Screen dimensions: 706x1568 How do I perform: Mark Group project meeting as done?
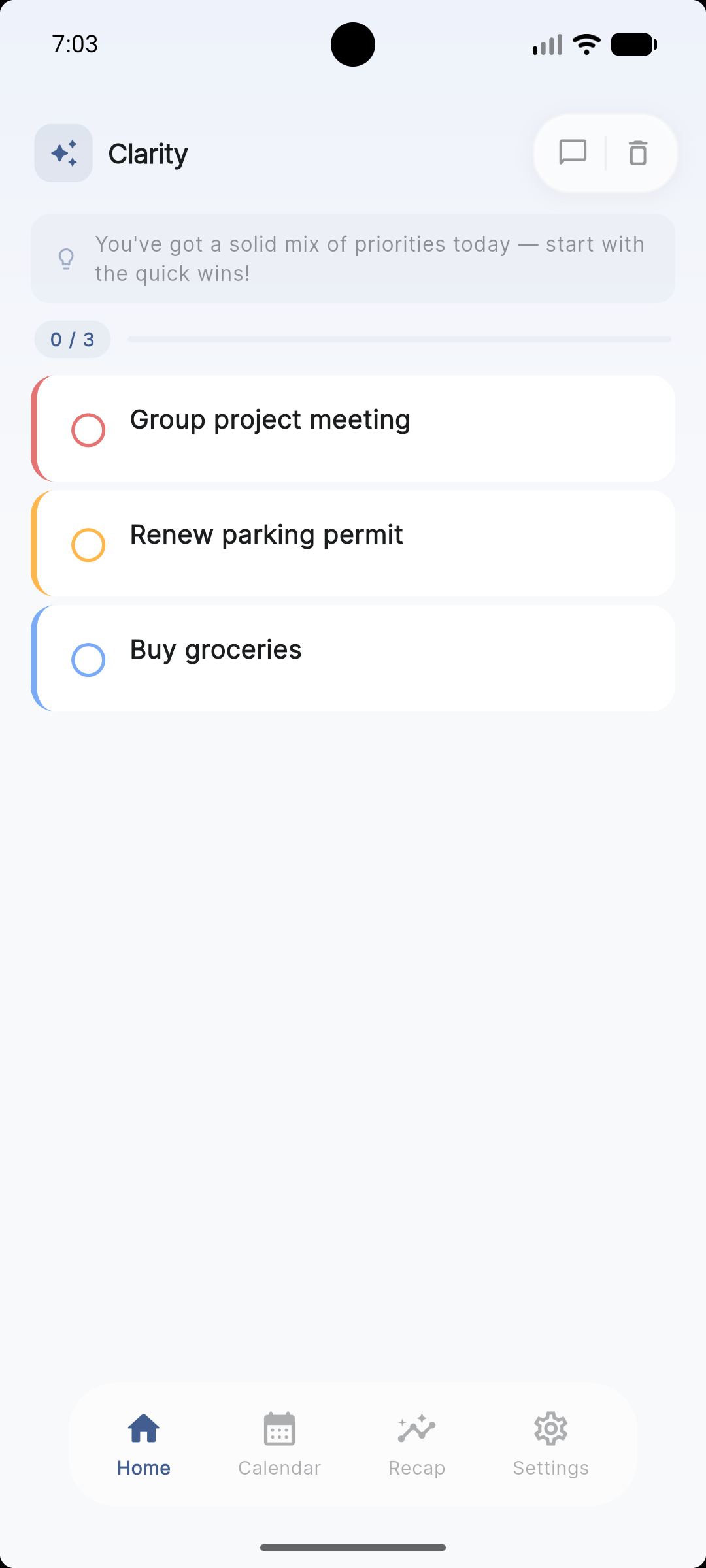88,430
